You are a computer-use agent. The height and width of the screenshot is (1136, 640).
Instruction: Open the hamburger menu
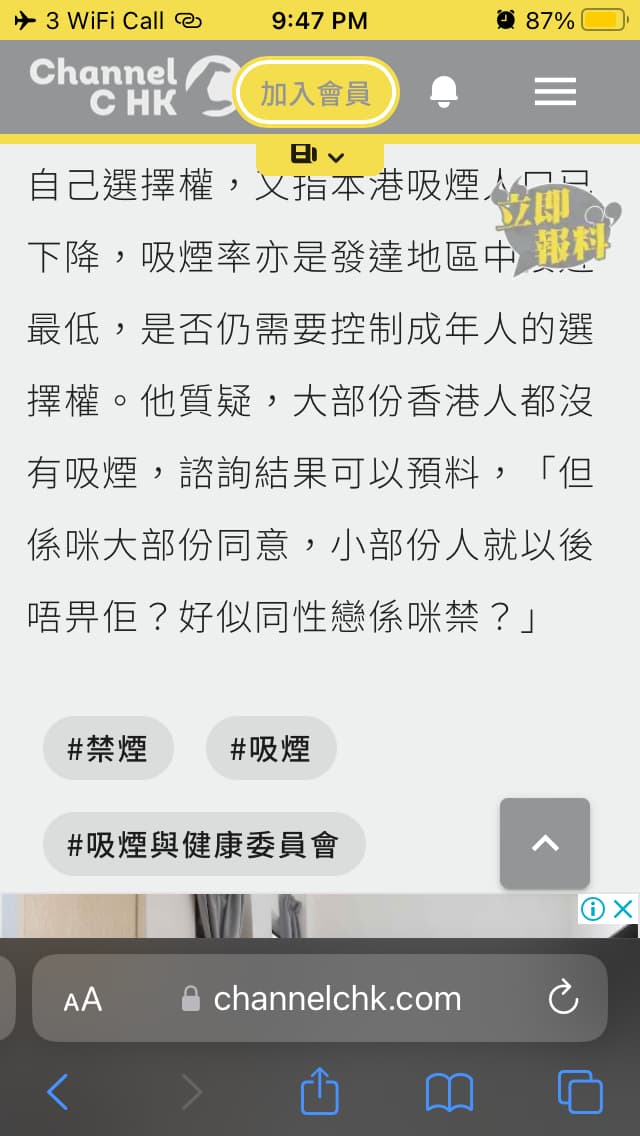pos(555,92)
